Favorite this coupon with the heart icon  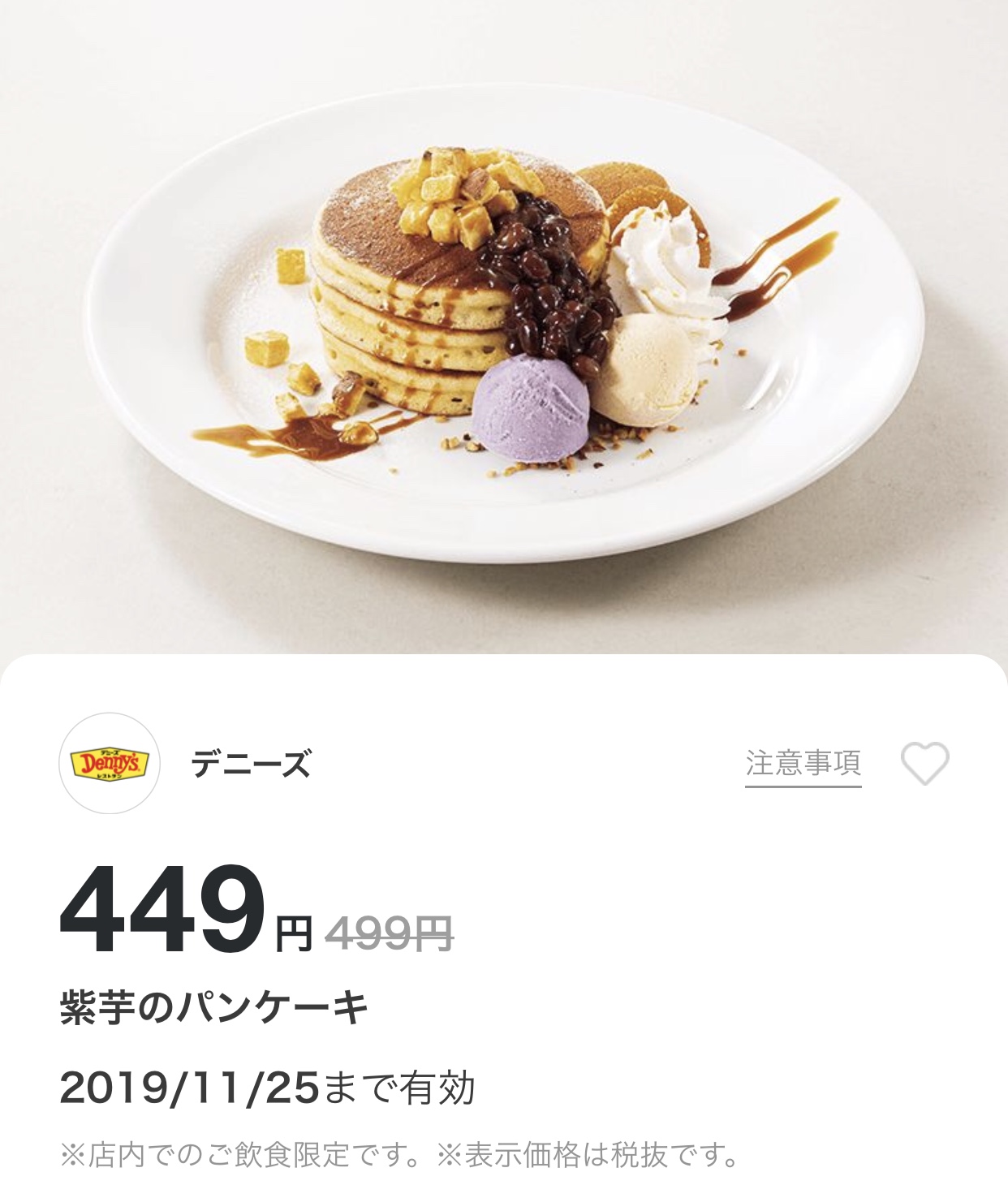point(924,764)
